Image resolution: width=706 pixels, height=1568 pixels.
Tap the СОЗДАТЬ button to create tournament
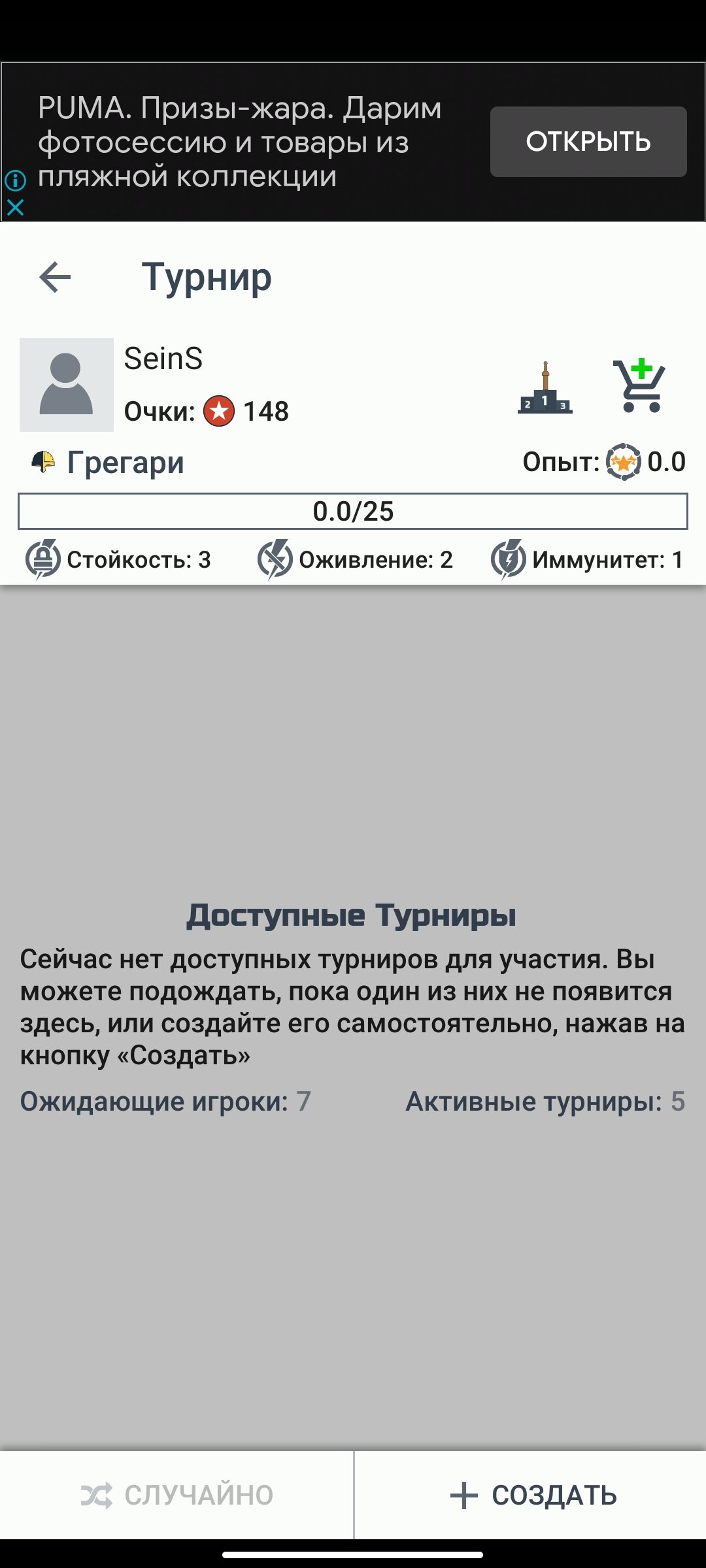coord(530,1495)
